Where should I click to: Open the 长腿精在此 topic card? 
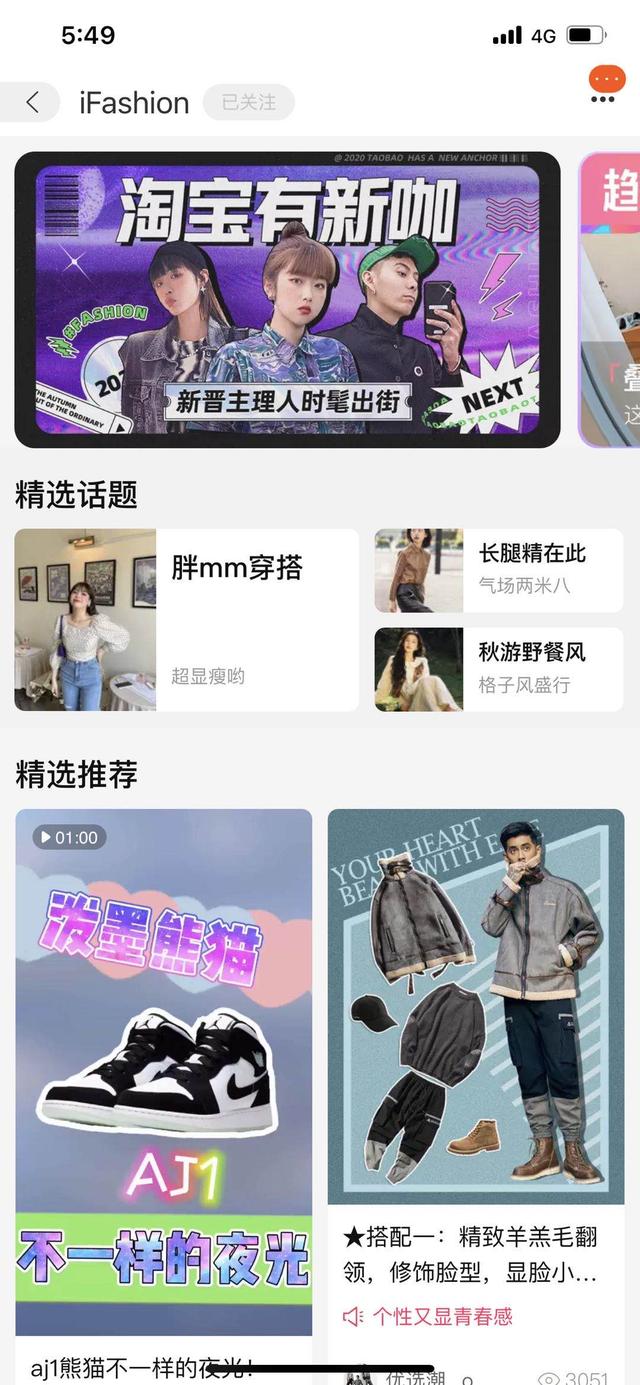[x=498, y=570]
